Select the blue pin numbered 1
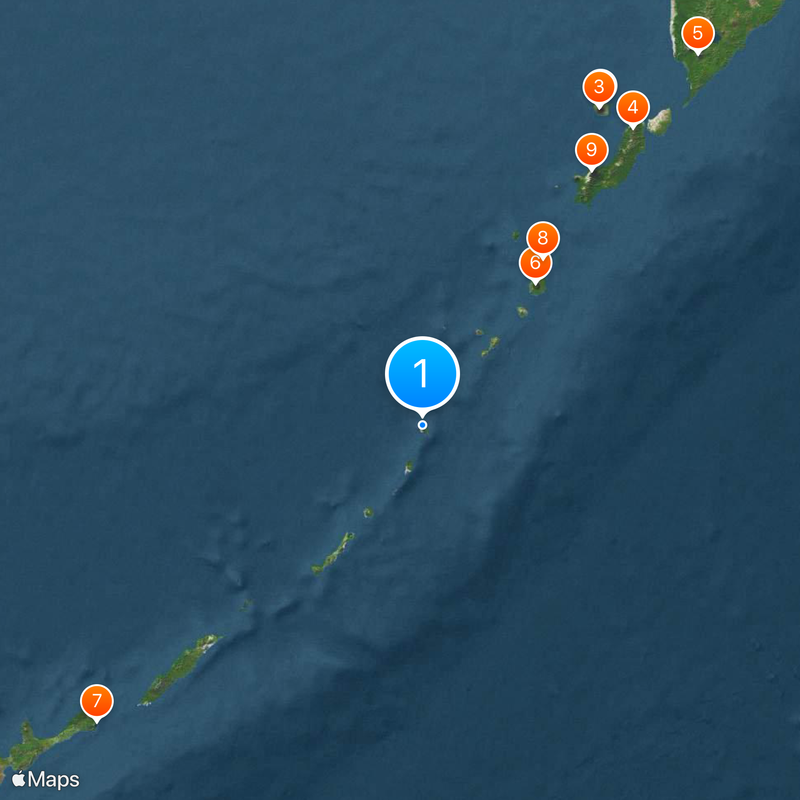The height and width of the screenshot is (800, 800). [422, 374]
